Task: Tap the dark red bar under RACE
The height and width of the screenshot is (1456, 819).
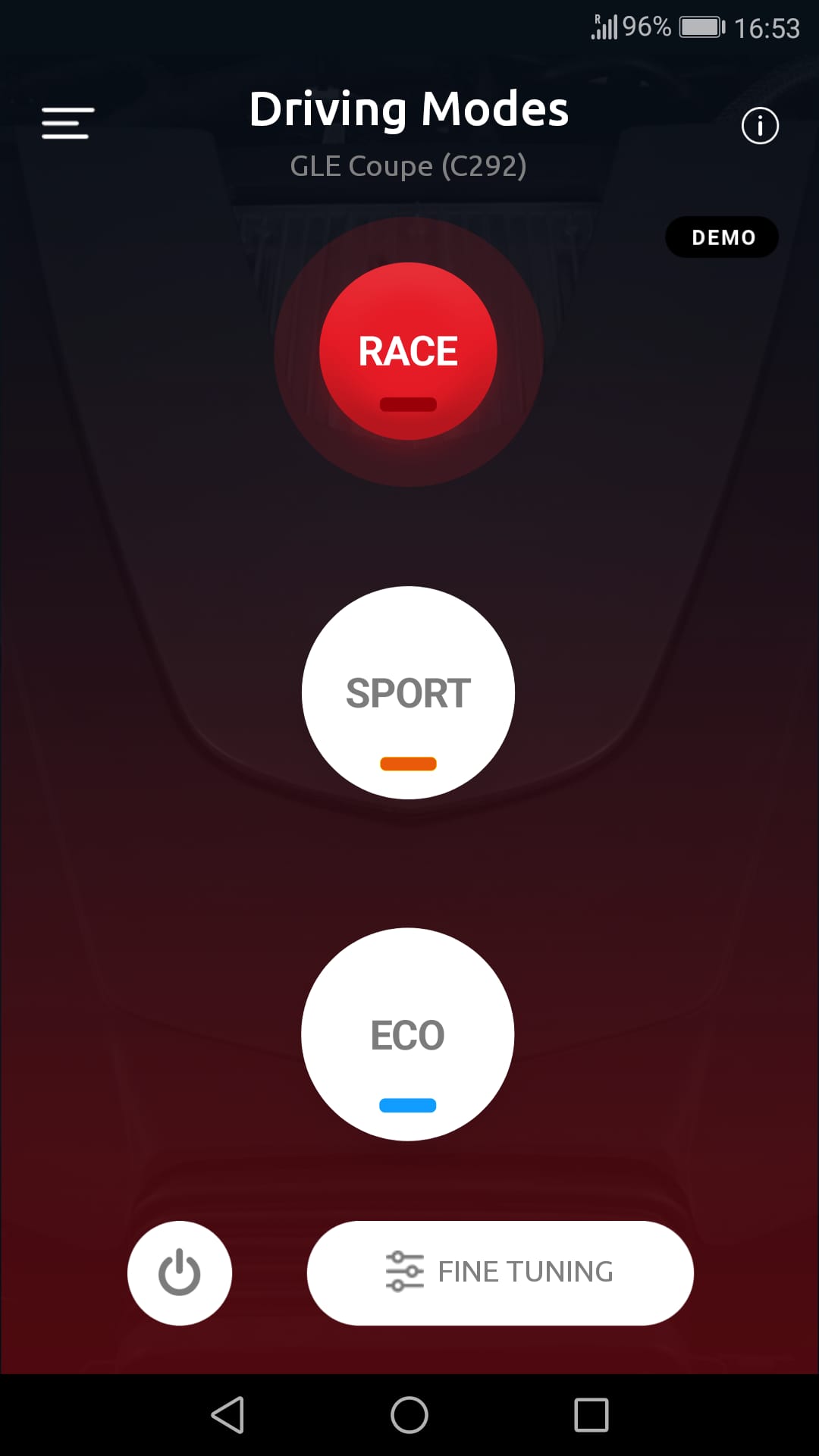Action: pos(408,405)
